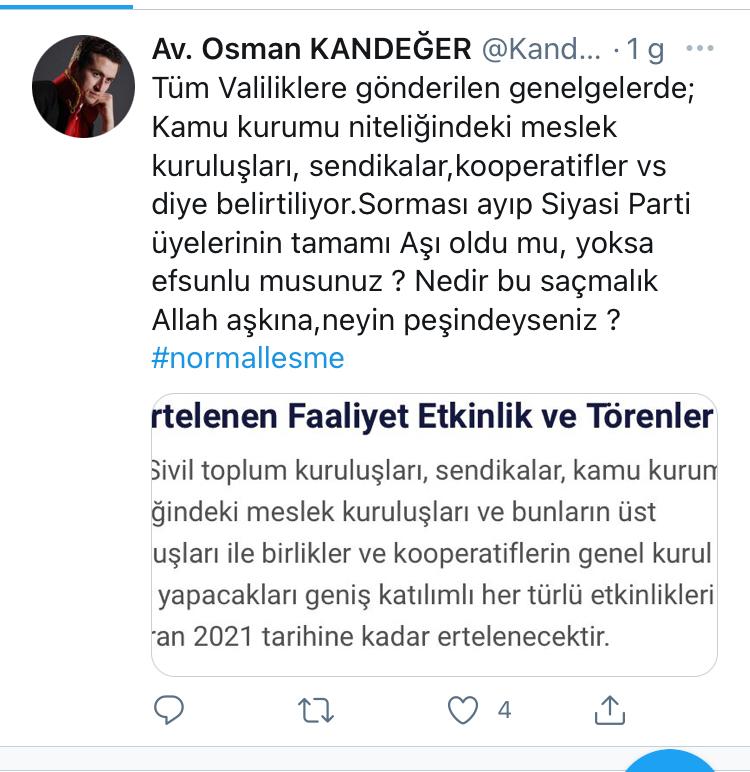Reply to Osman Kandeğer's tweet

(x=170, y=710)
